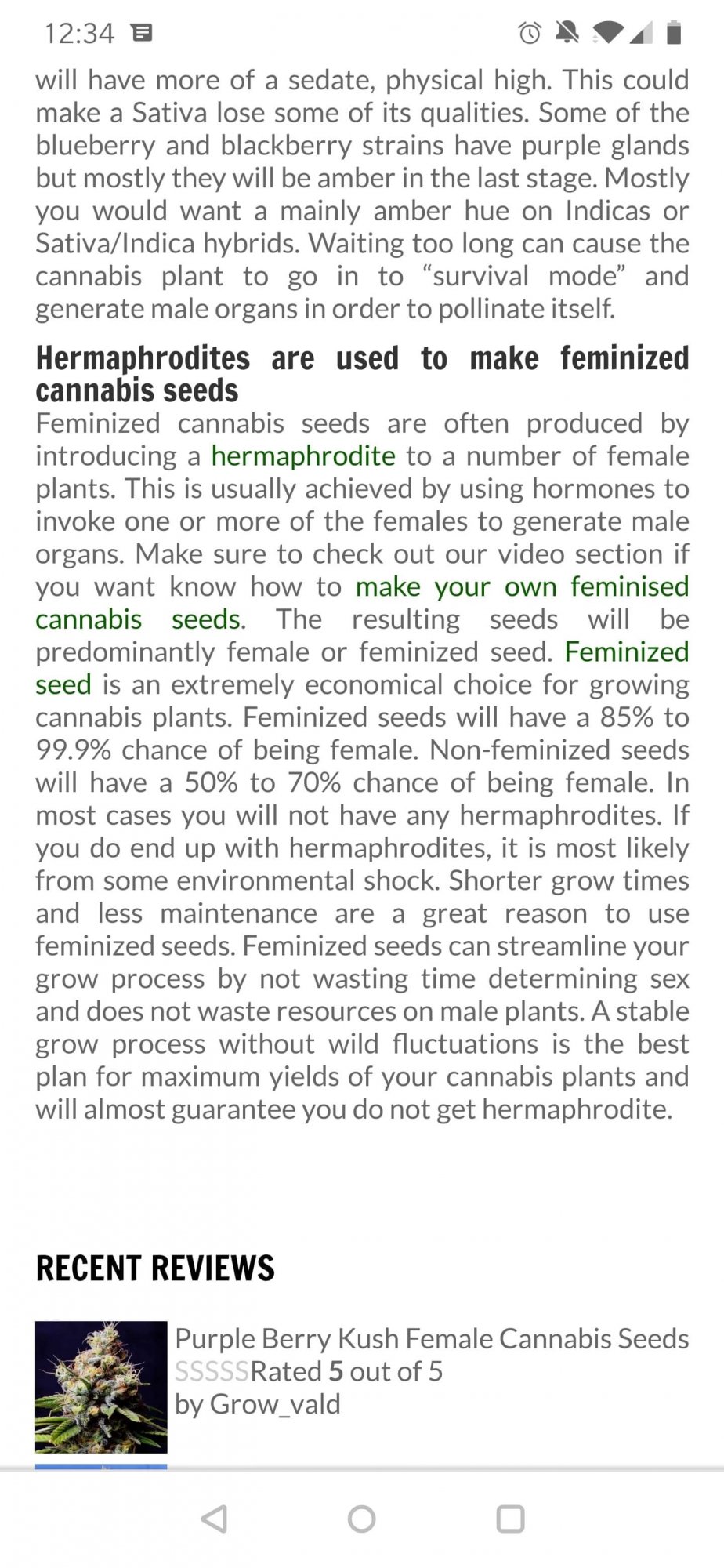Tap Purple Berry Kush Female Cannabis Seeds title

coord(432,1338)
